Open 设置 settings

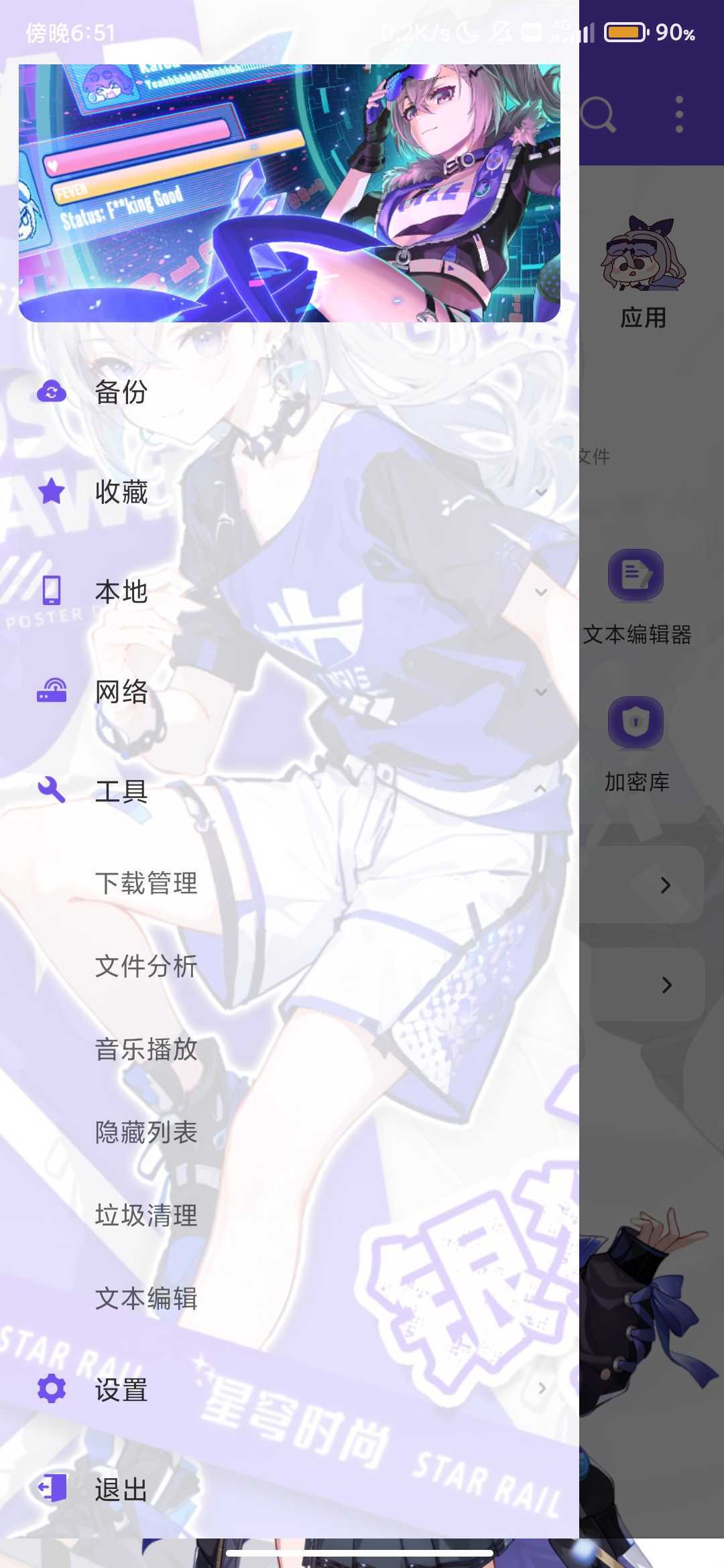(x=121, y=1390)
